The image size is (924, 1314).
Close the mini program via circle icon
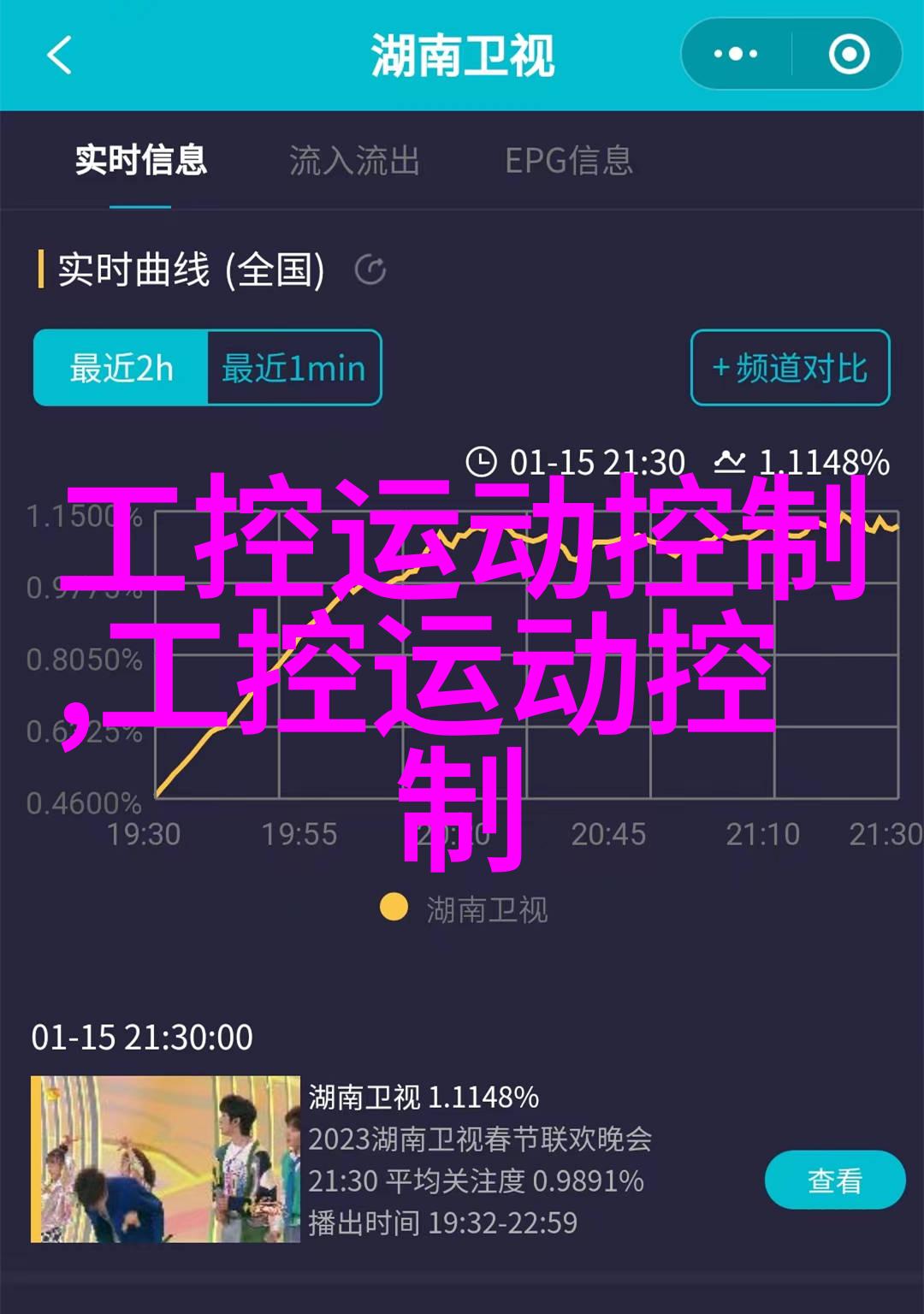coord(848,55)
